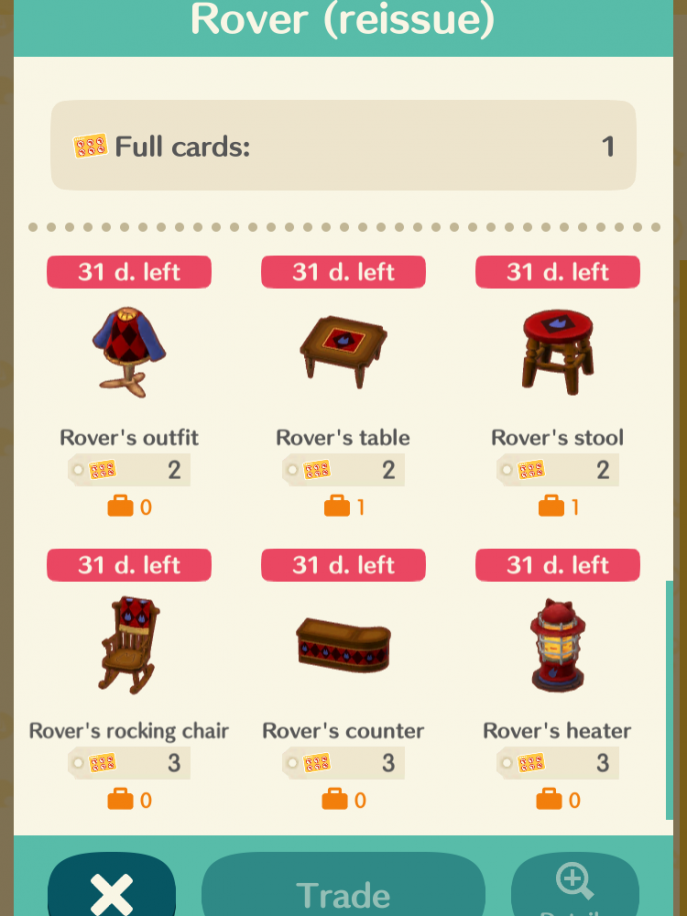Open item details with magnifier button
687x916 pixels.
coord(575,888)
